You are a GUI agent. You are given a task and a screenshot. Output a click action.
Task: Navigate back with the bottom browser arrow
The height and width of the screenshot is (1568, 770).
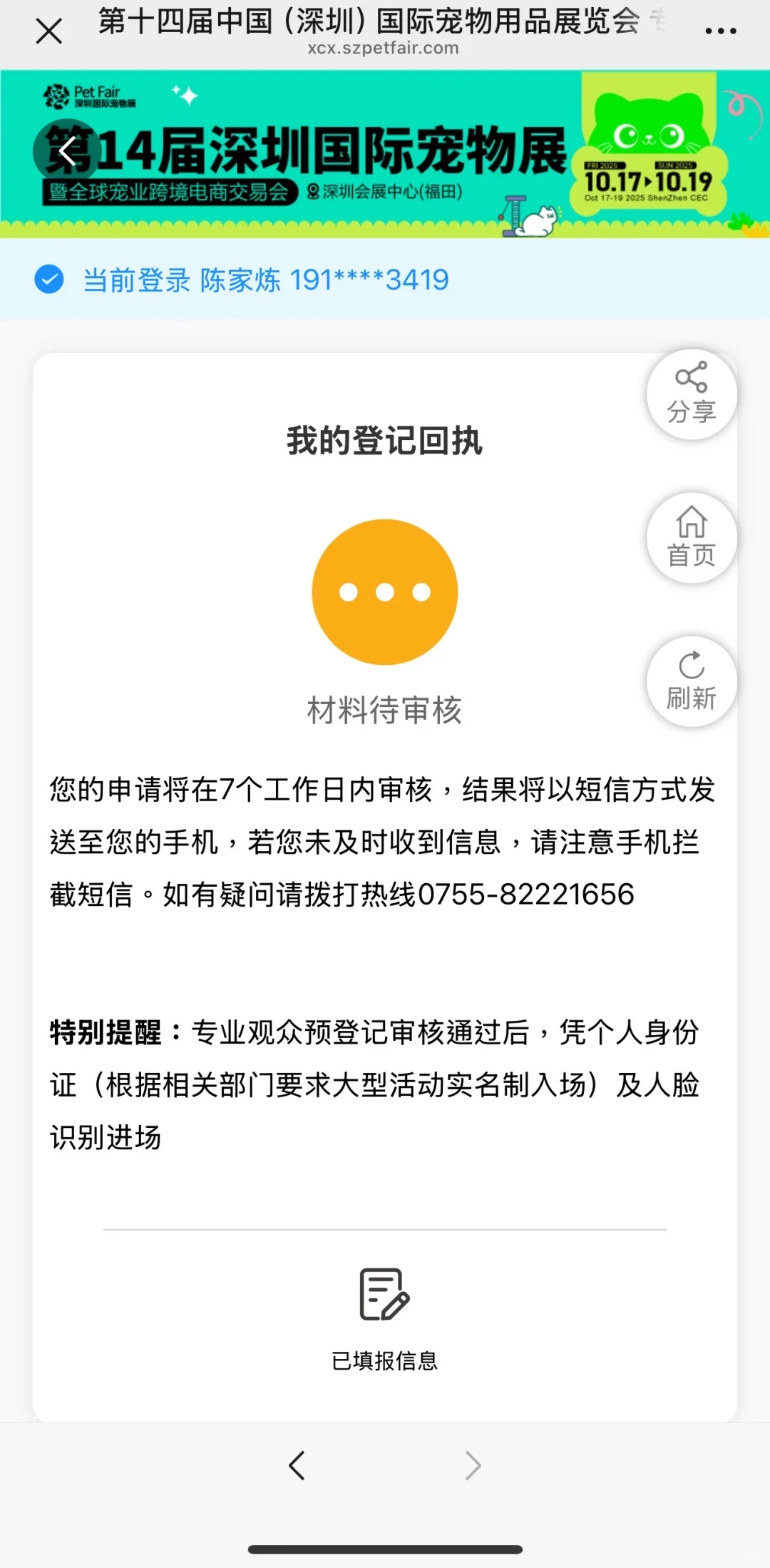[297, 1465]
